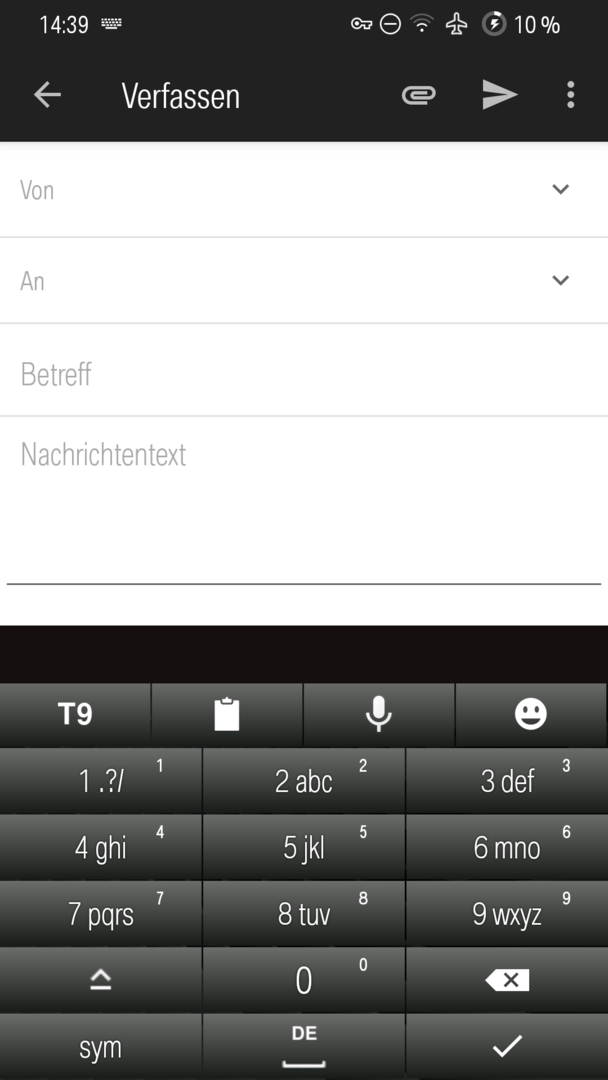Toggle the T9 input mode key

(x=75, y=714)
